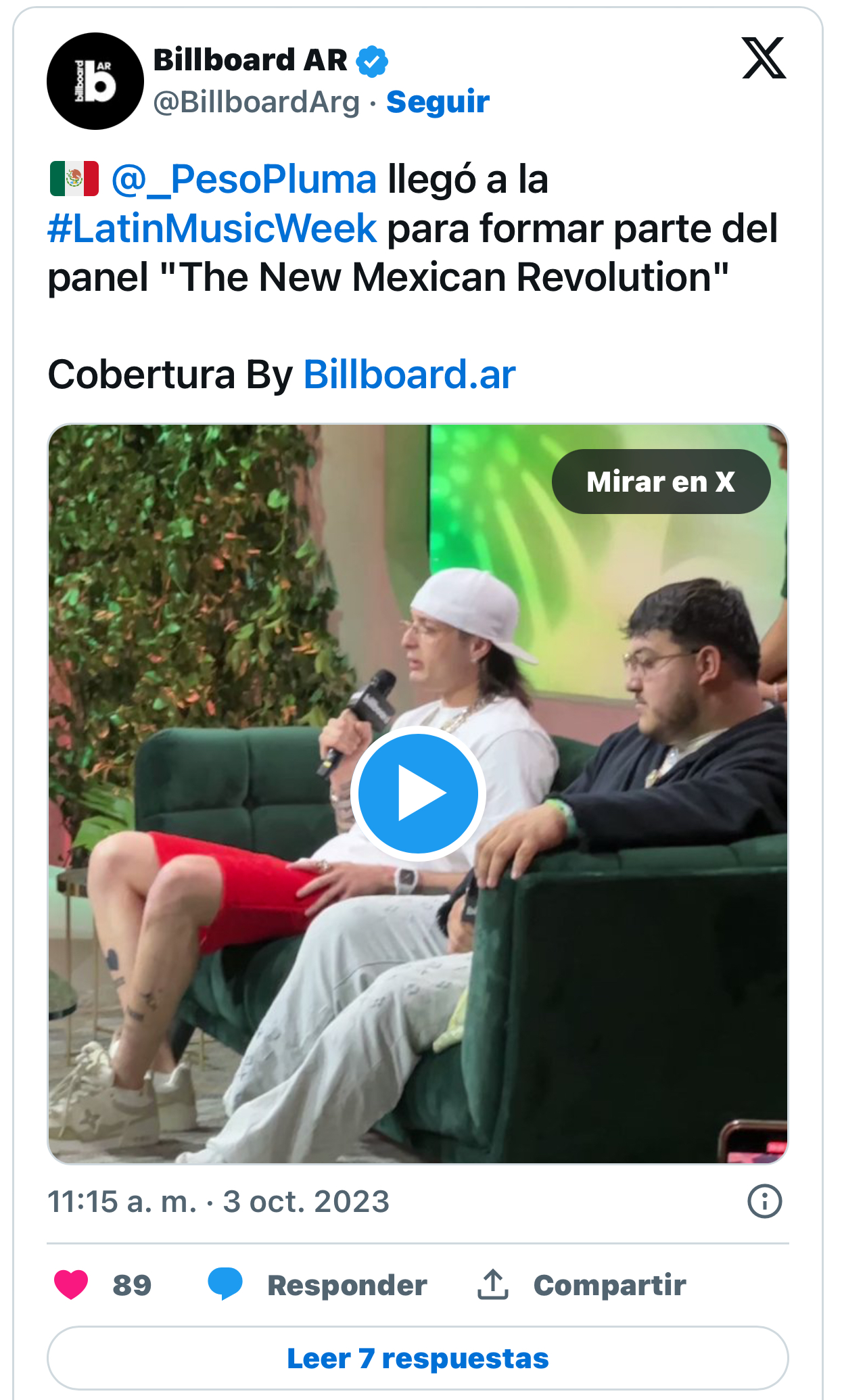The width and height of the screenshot is (842, 1400).
Task: Reply with Responder
Action: (346, 1285)
